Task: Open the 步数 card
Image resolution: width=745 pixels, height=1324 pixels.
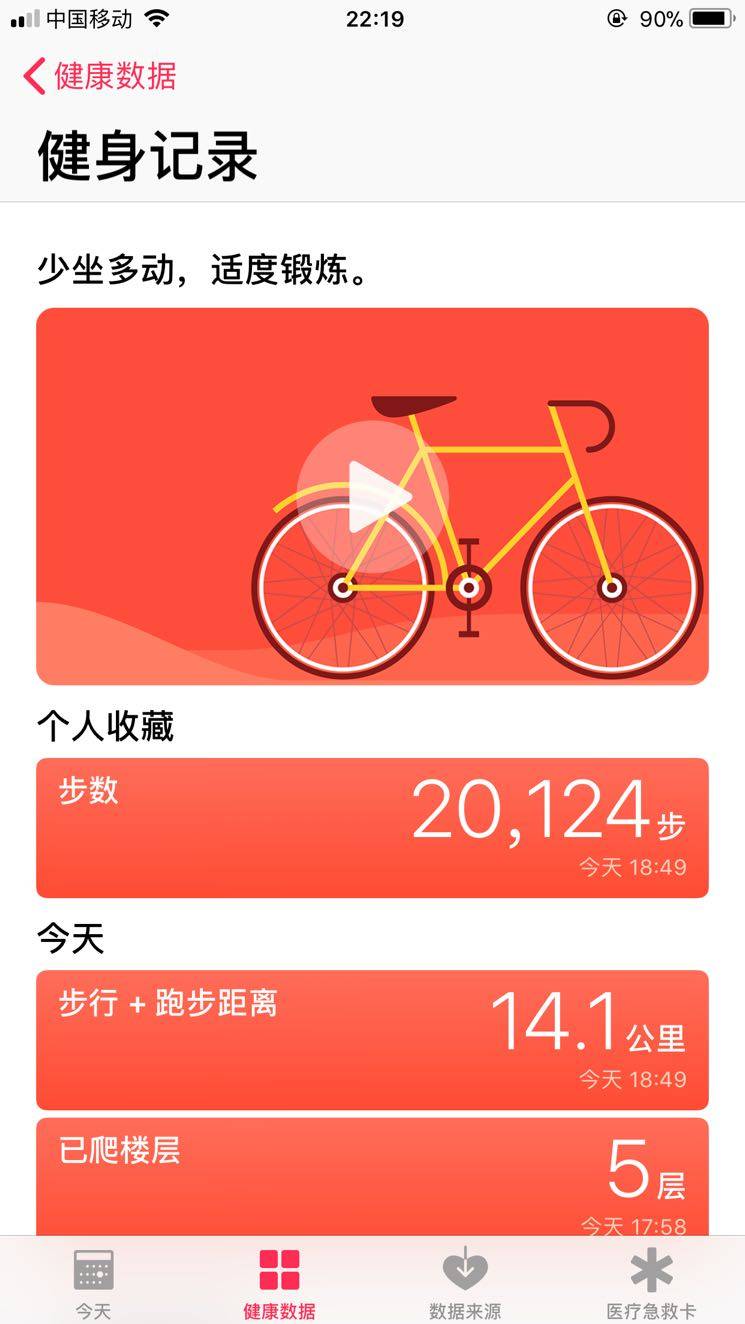Action: click(x=372, y=827)
